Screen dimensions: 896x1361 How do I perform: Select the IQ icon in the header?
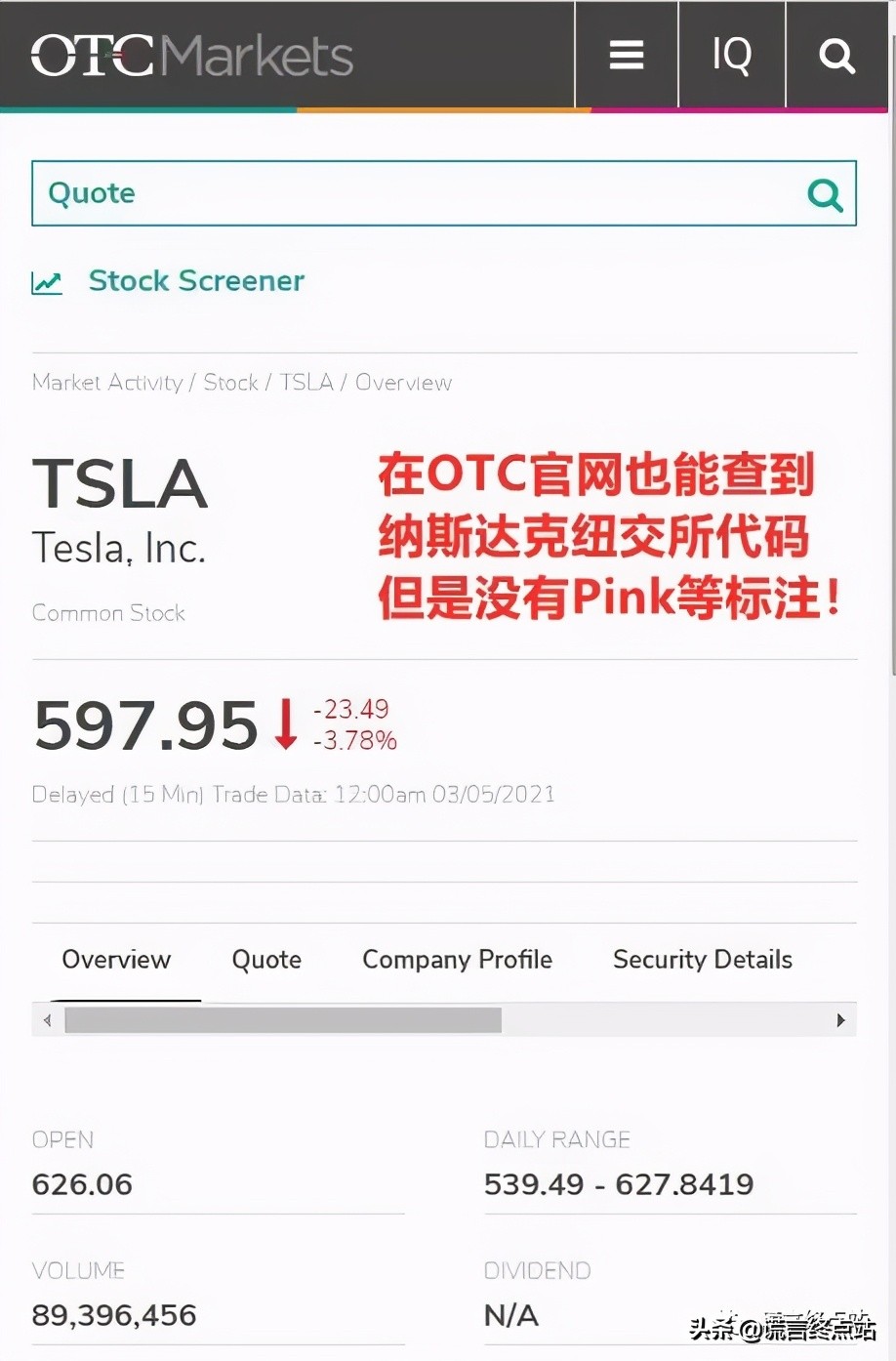pos(731,55)
